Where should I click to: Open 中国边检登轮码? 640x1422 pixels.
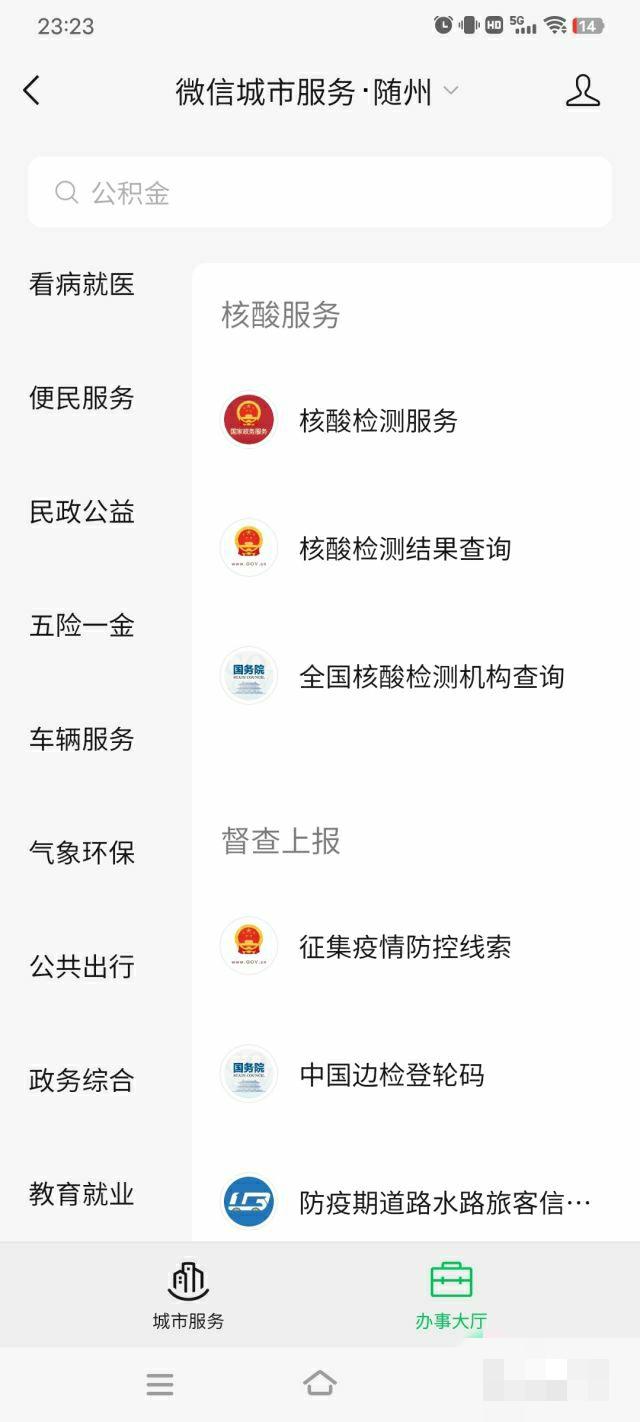click(416, 1075)
